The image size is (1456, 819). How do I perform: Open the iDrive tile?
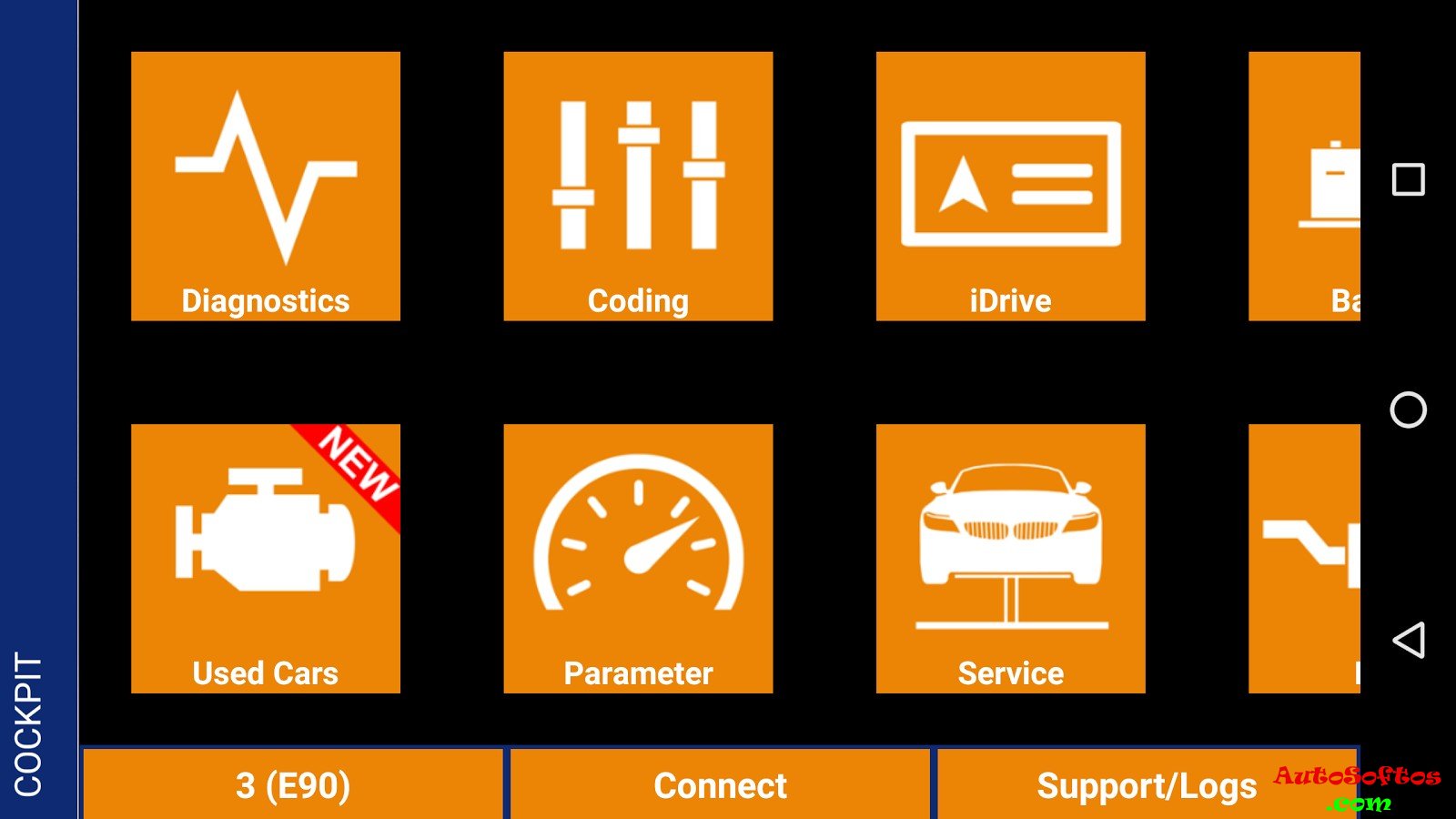(1010, 187)
